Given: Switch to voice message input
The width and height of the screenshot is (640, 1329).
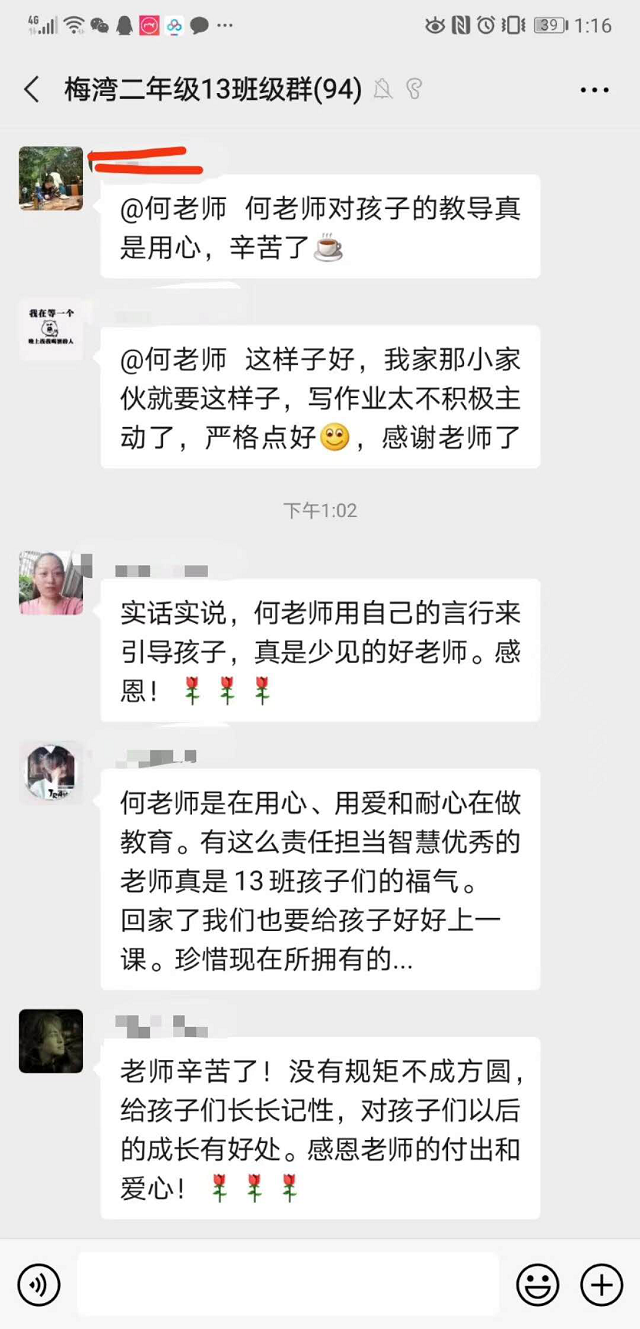Looking at the screenshot, I should click(x=39, y=1284).
